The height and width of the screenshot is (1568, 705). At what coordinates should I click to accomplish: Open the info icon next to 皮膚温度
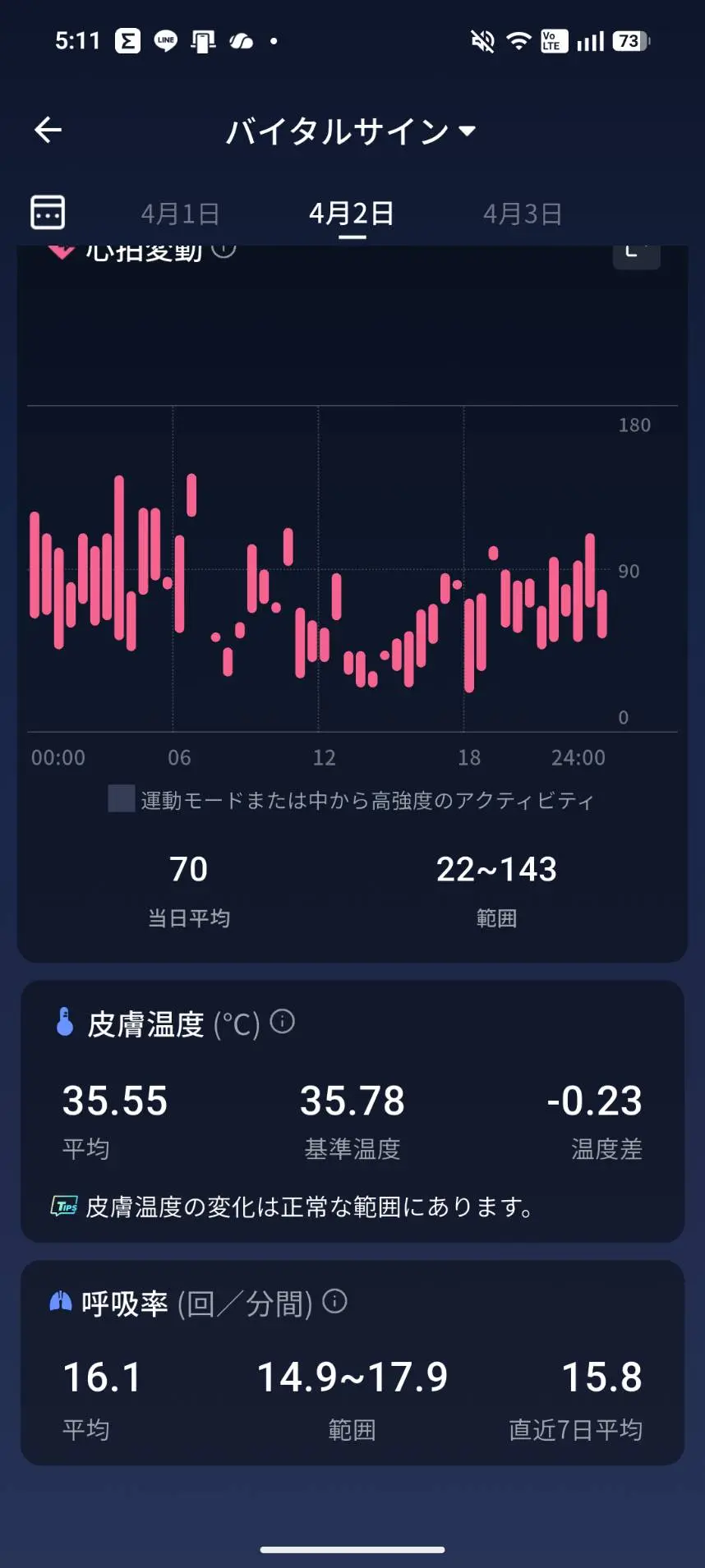tap(283, 1021)
